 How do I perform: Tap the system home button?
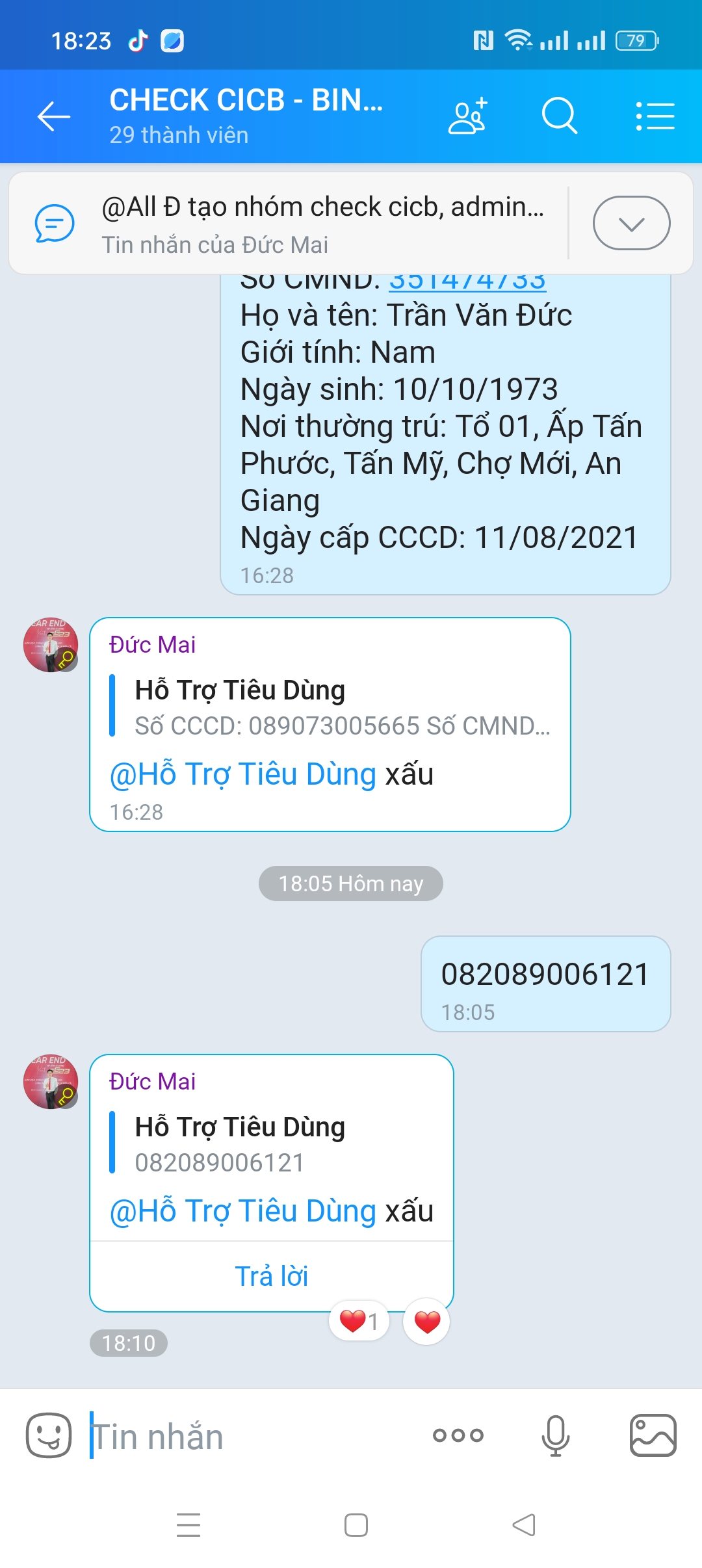[356, 1524]
